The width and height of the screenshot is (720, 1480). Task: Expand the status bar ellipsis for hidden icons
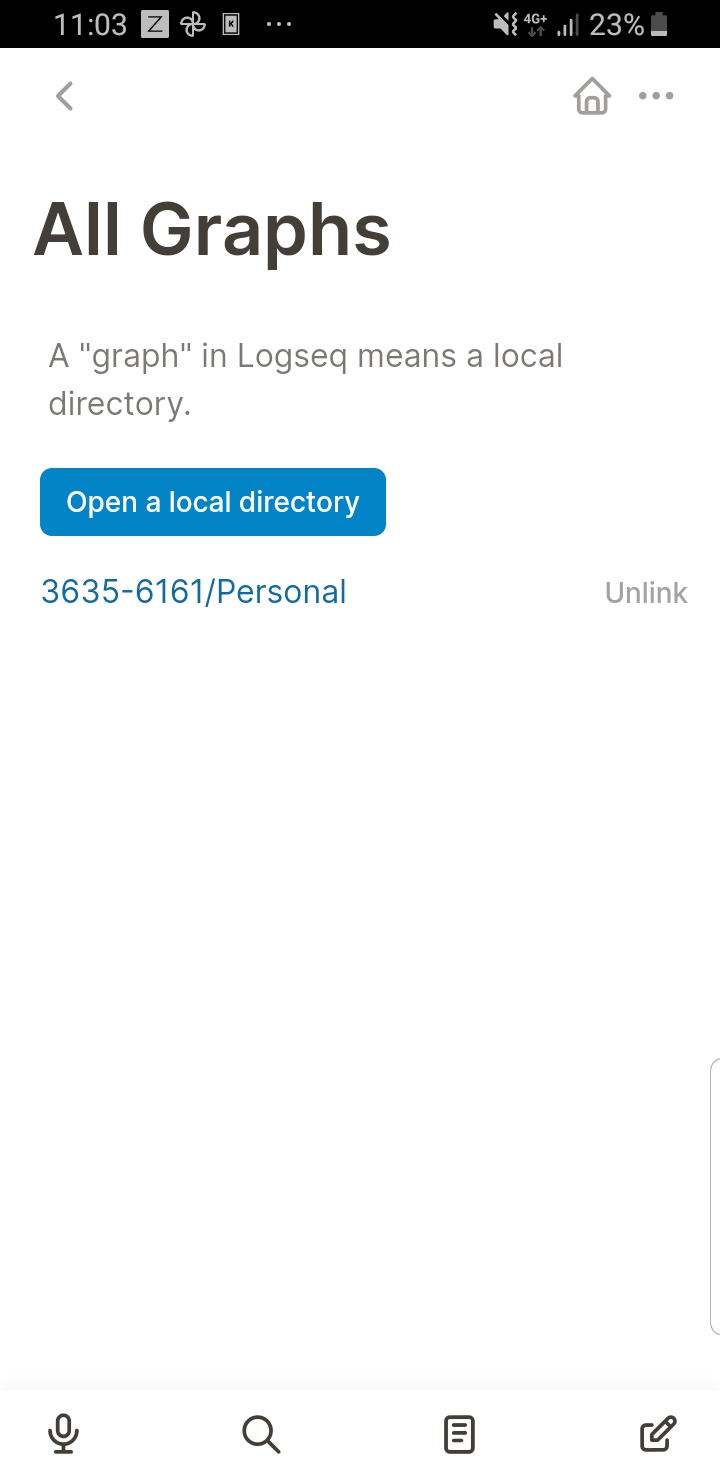(x=279, y=23)
